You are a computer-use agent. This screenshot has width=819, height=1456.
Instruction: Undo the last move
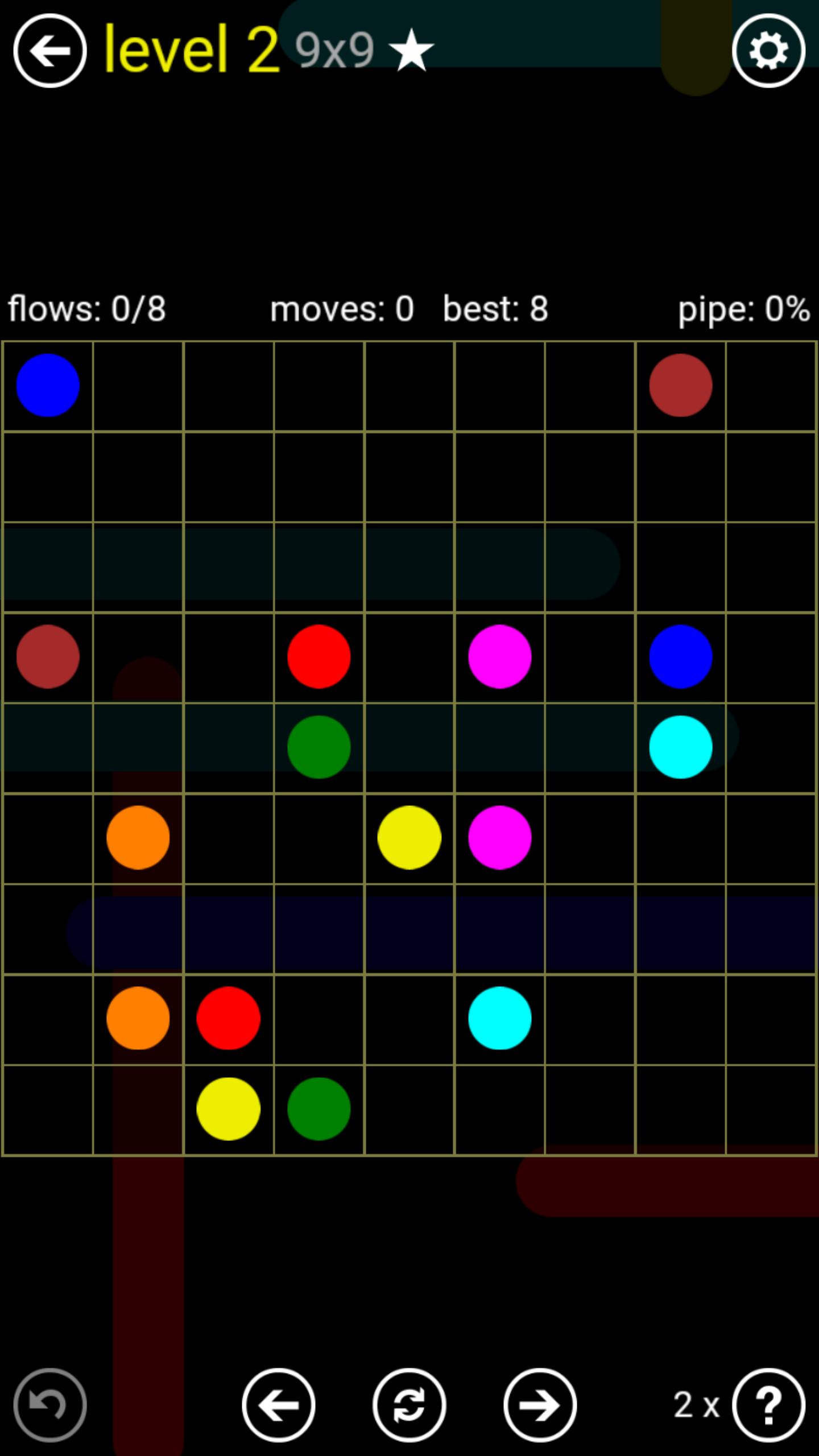click(50, 1405)
